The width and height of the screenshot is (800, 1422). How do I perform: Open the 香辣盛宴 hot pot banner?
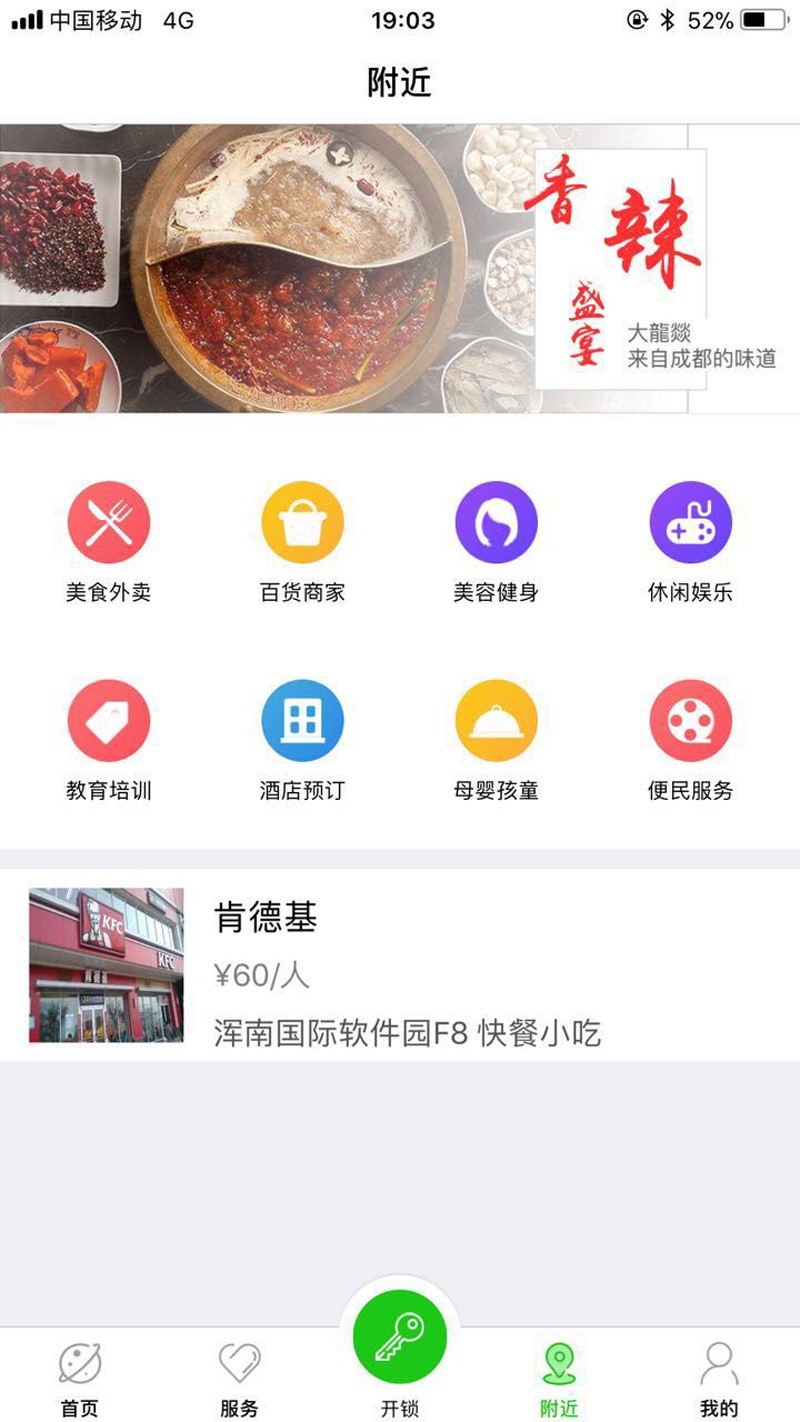(x=400, y=268)
